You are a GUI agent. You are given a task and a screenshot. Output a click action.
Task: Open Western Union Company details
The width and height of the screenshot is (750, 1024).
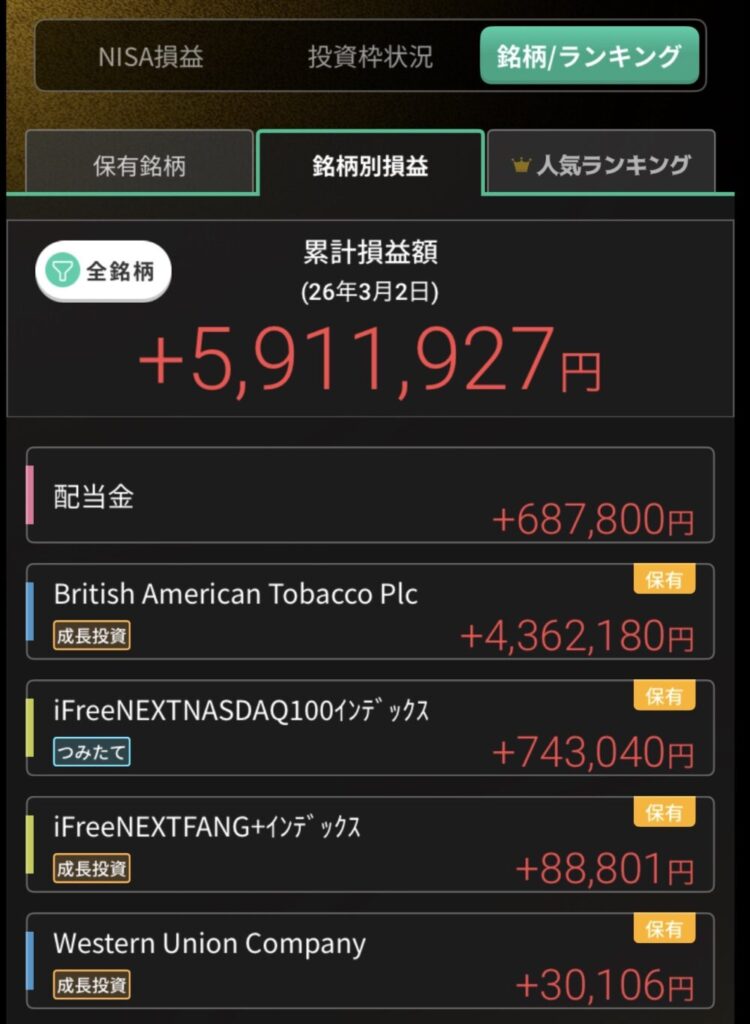click(370, 960)
